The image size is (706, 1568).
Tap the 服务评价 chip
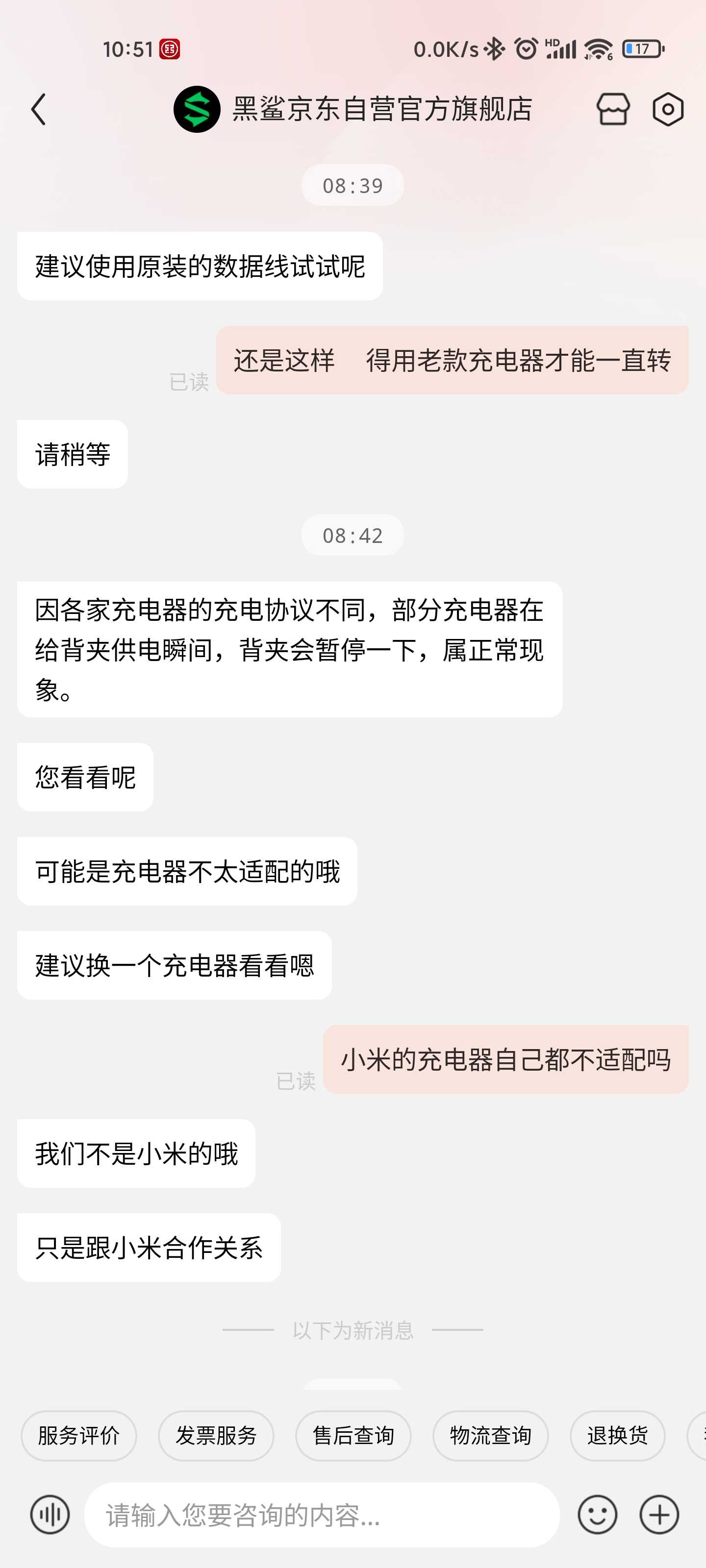(x=78, y=1435)
